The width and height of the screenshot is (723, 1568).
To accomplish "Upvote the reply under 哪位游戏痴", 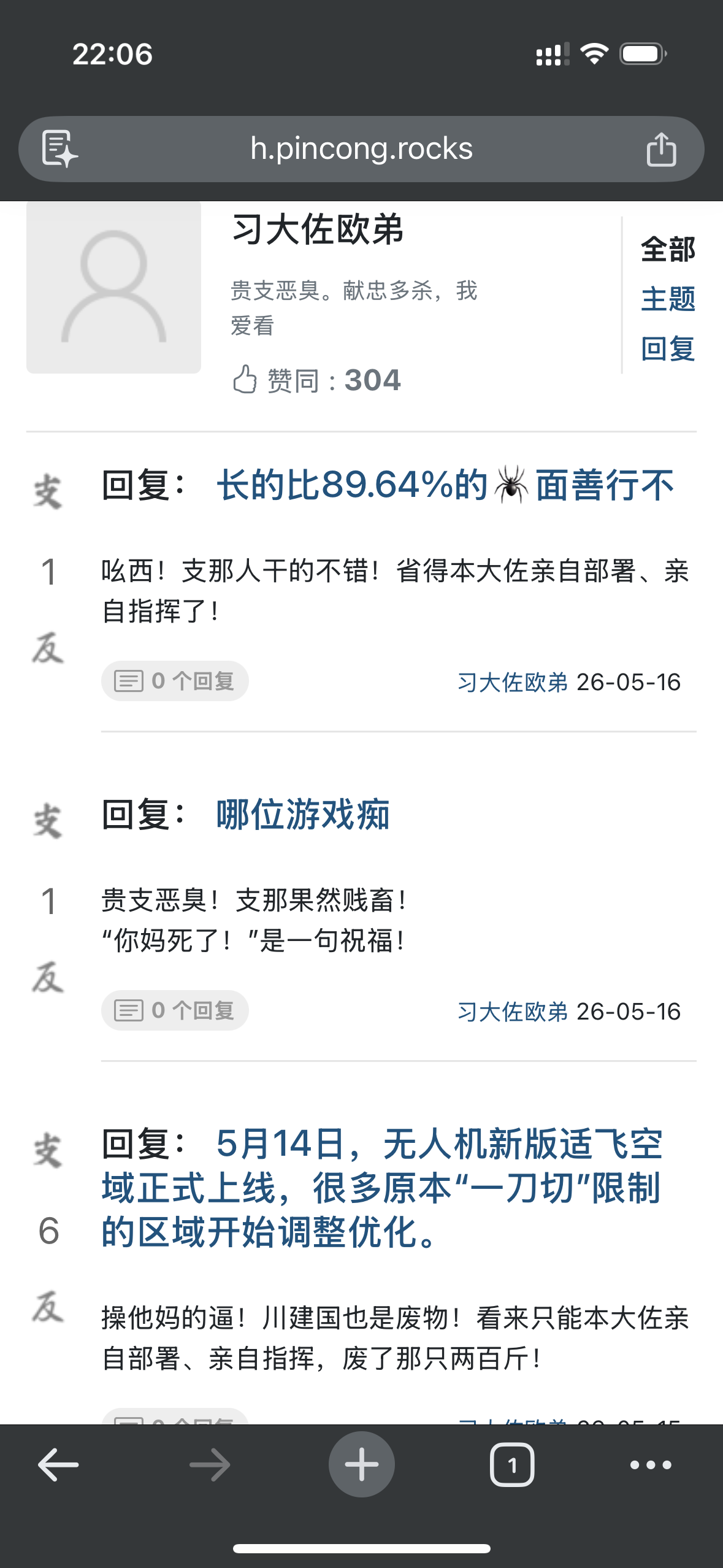I will tap(48, 821).
